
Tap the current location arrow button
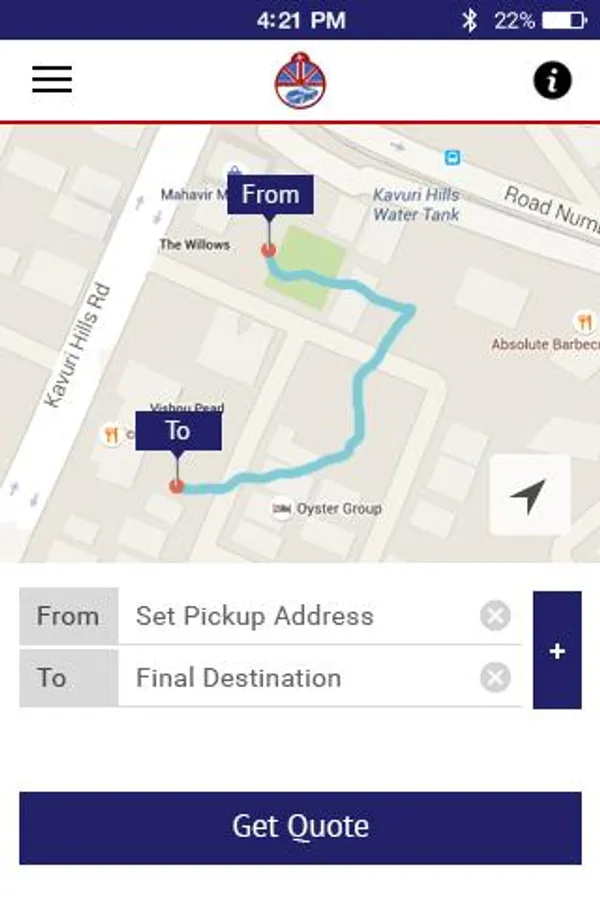pyautogui.click(x=529, y=495)
